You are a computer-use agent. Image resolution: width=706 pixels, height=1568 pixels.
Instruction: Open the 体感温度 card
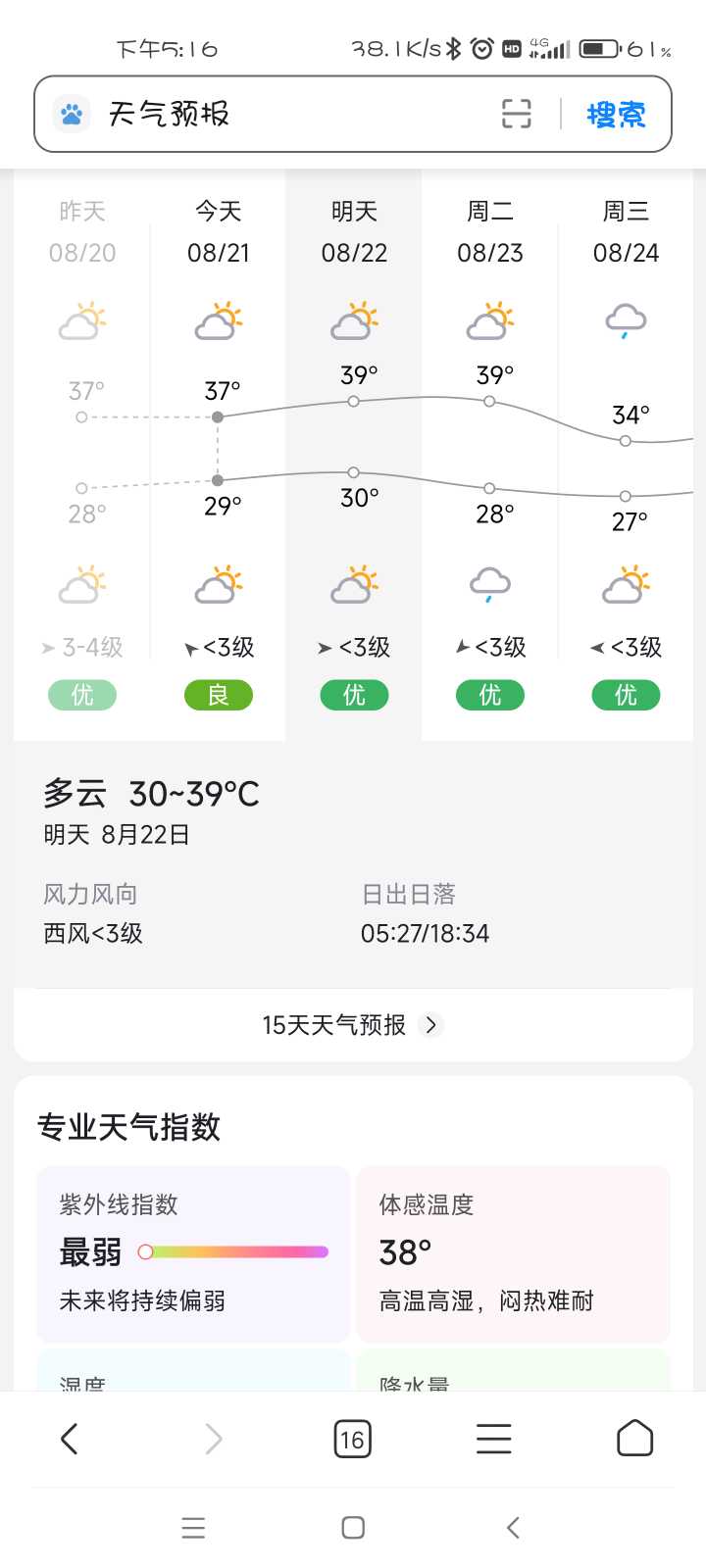(513, 1253)
